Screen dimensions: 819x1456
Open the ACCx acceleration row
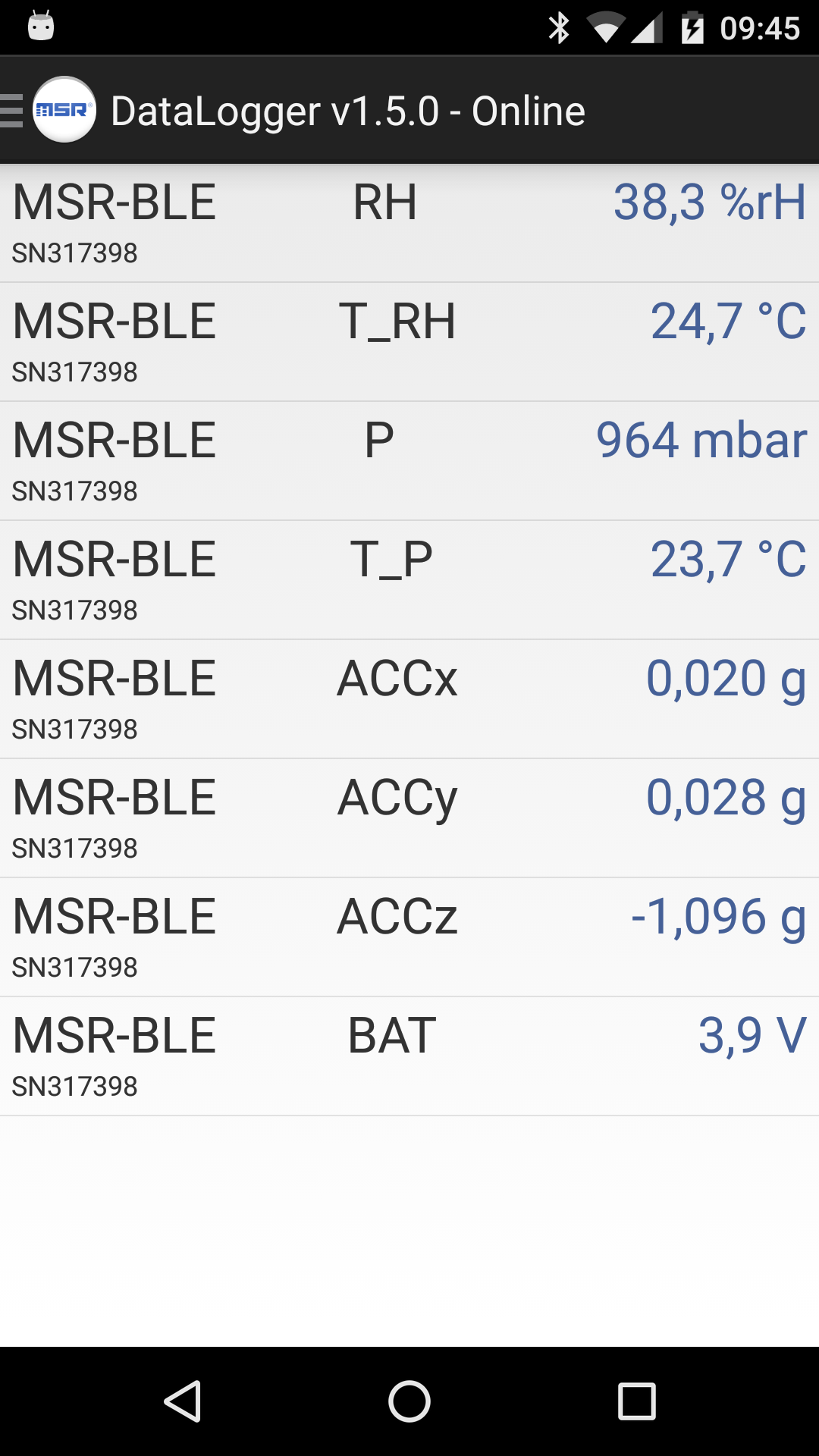[409, 699]
